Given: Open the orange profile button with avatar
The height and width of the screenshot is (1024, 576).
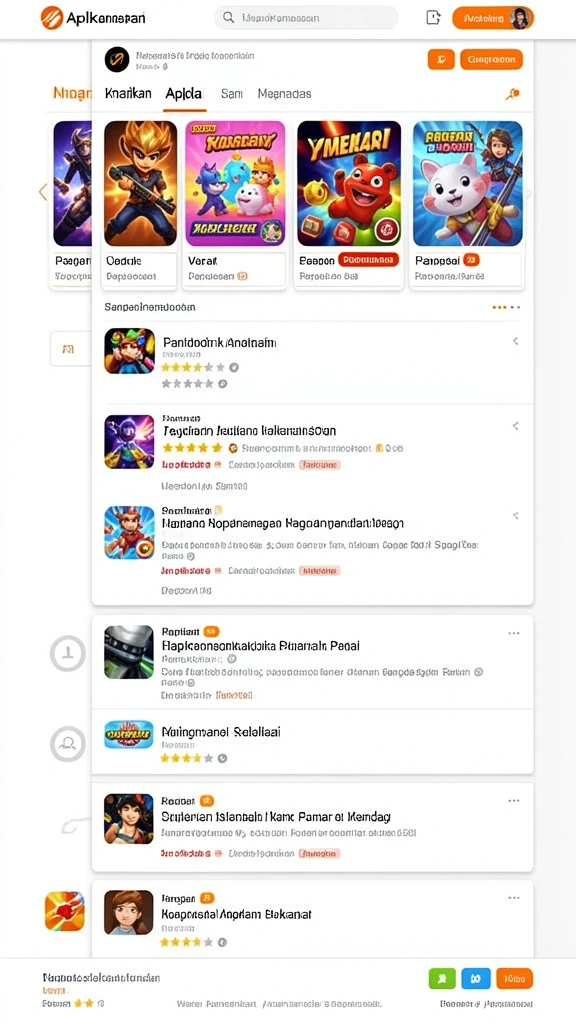Looking at the screenshot, I should tap(493, 18).
